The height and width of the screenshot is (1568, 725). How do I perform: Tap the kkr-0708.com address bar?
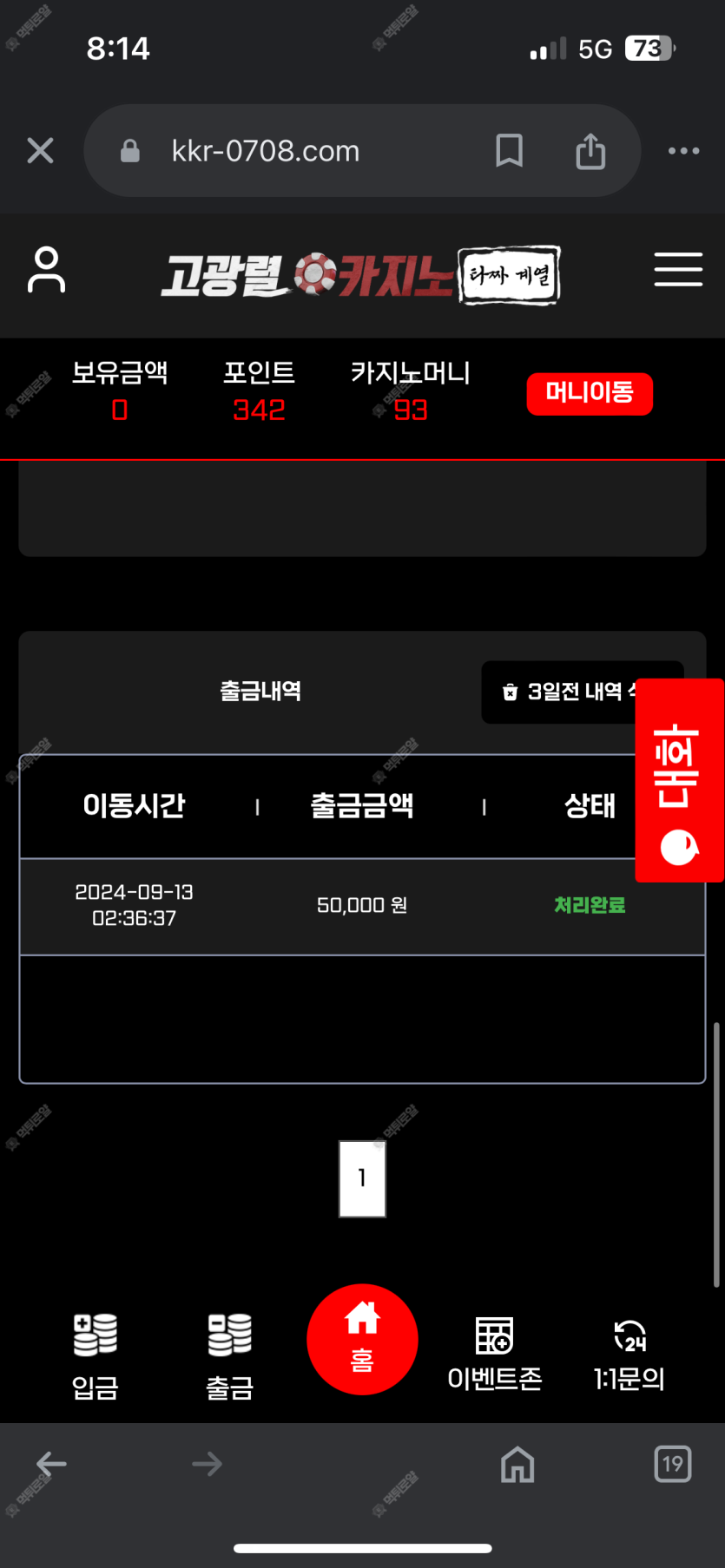point(295,151)
